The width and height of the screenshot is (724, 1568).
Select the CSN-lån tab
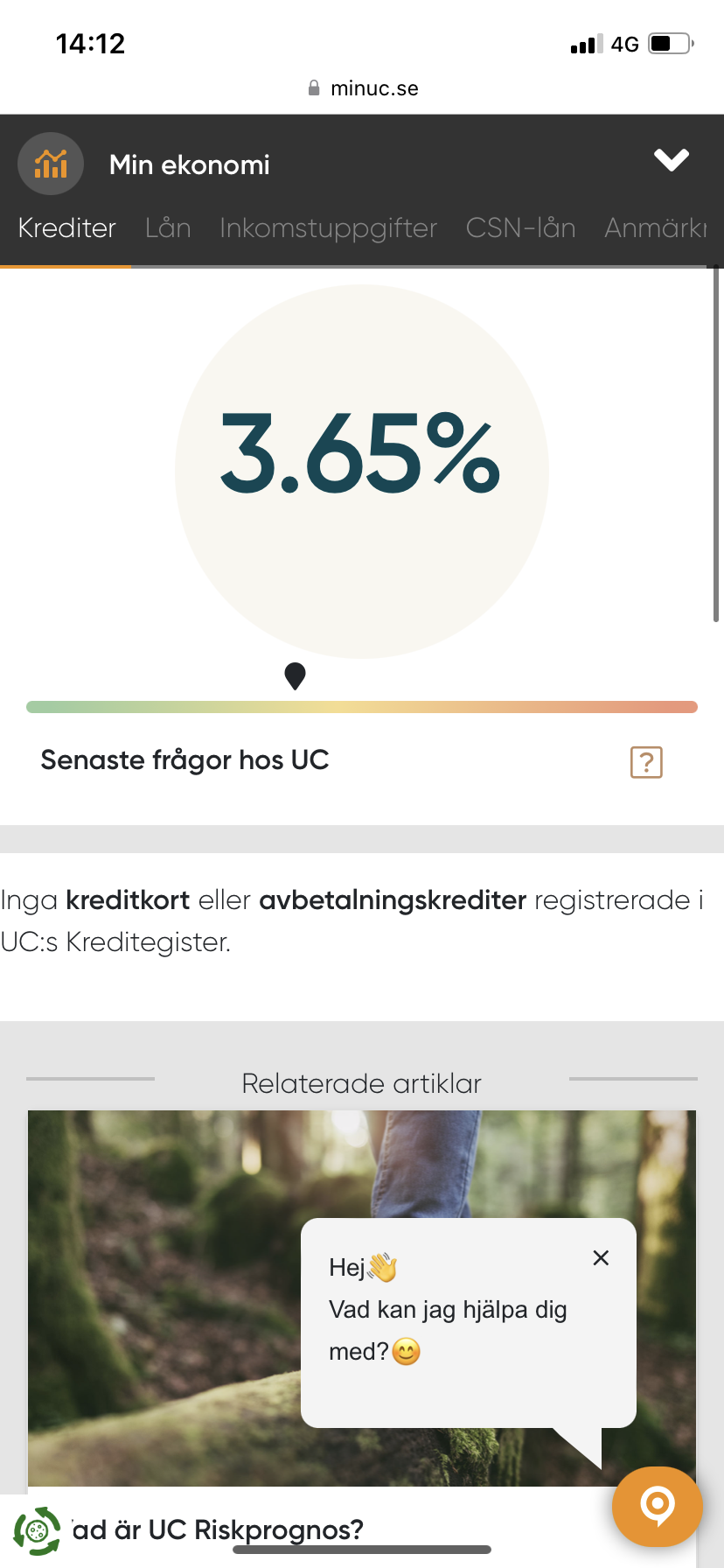(x=520, y=228)
